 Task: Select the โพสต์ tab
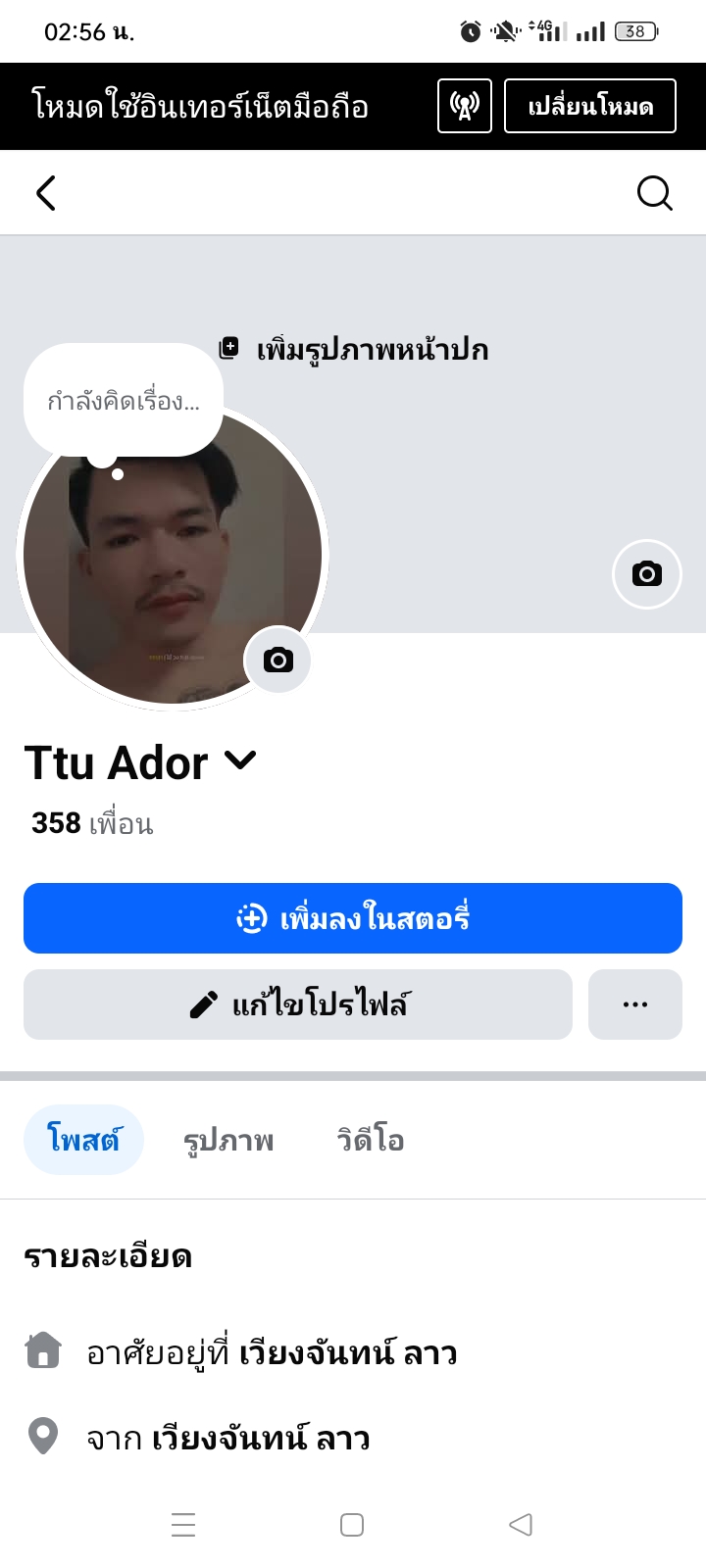(84, 1140)
